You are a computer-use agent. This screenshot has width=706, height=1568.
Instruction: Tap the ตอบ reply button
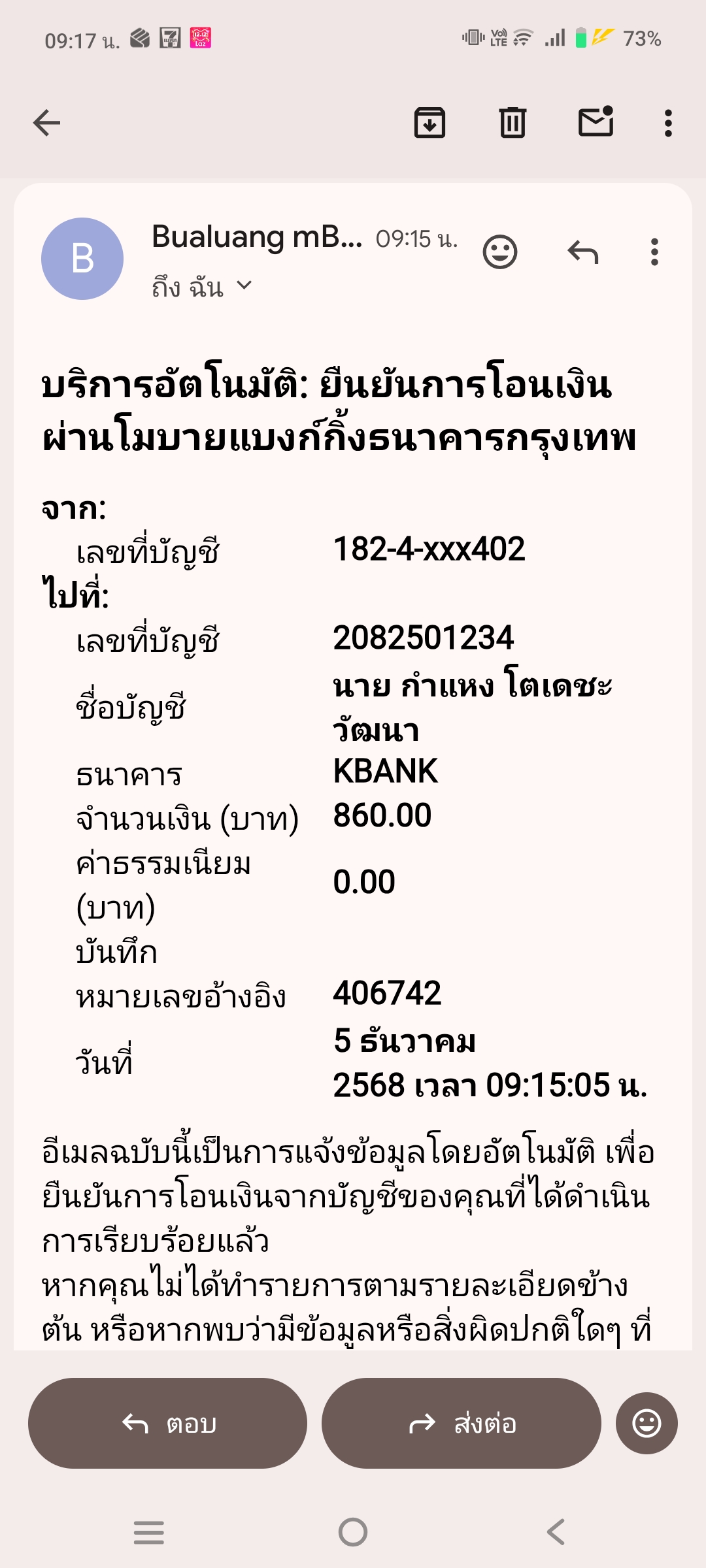point(167,1424)
